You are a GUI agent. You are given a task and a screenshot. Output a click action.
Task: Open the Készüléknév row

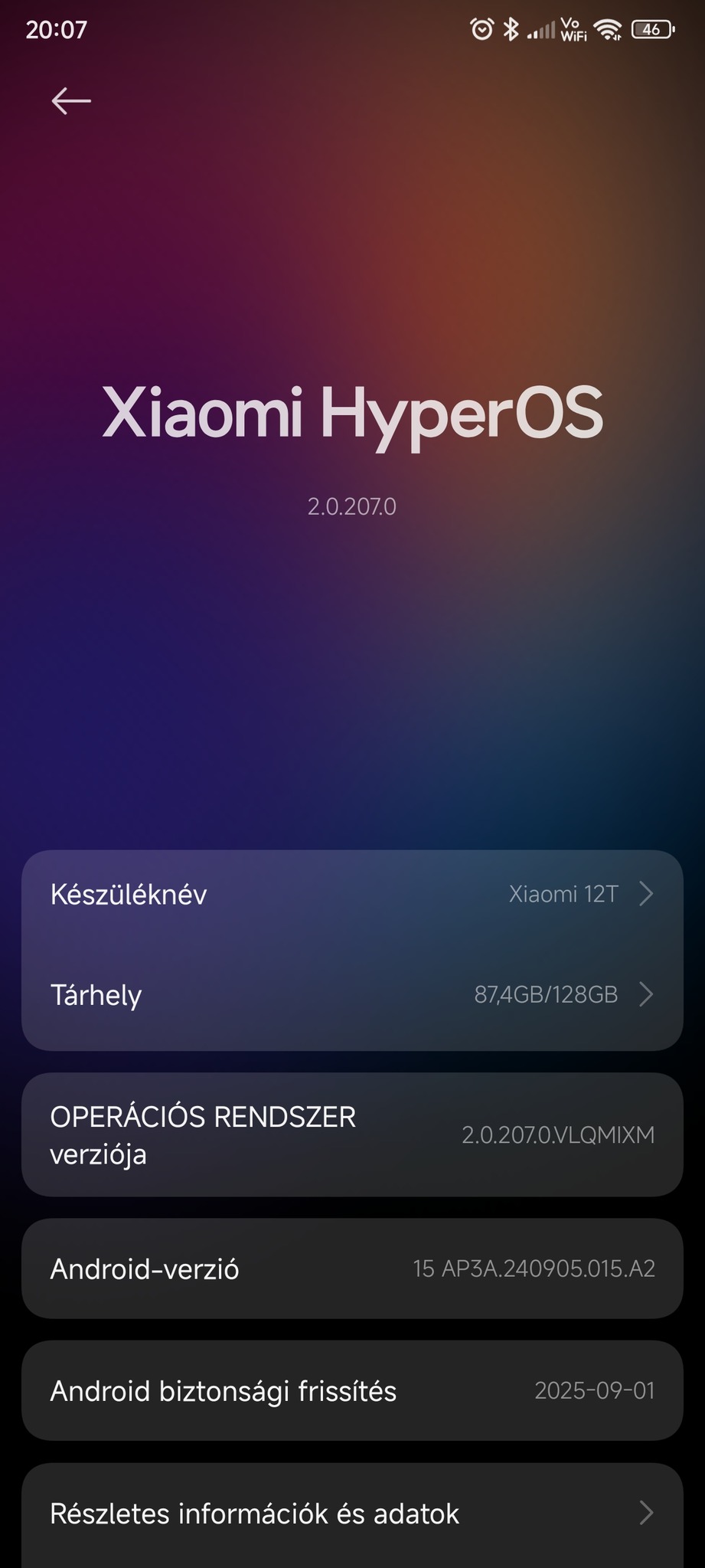coord(352,894)
